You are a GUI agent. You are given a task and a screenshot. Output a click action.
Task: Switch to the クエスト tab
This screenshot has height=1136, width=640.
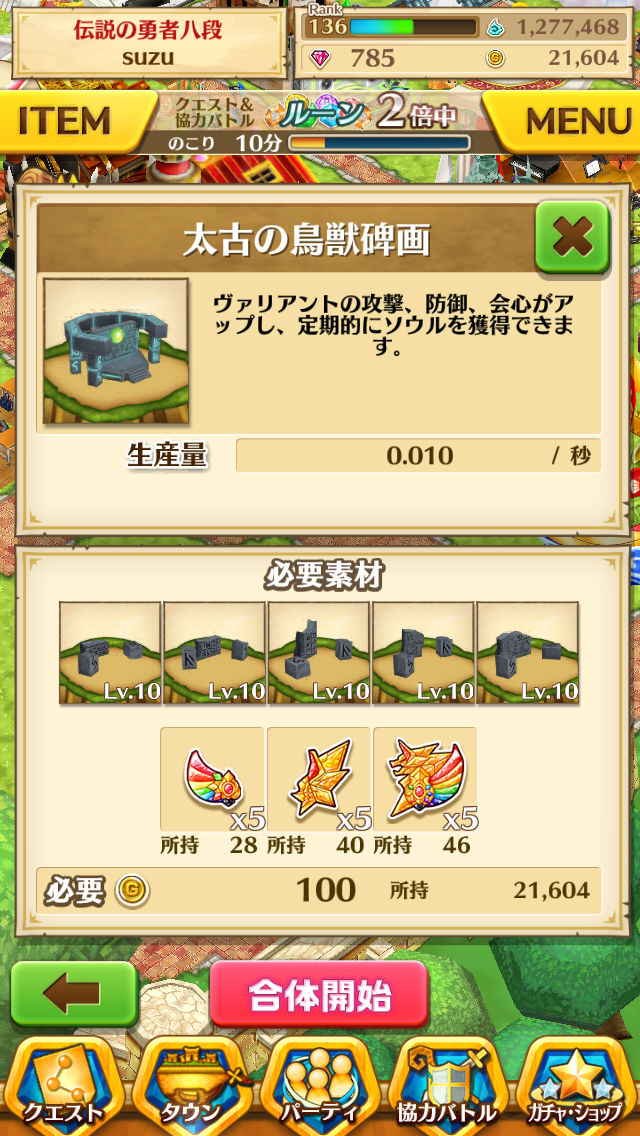coord(63,1087)
